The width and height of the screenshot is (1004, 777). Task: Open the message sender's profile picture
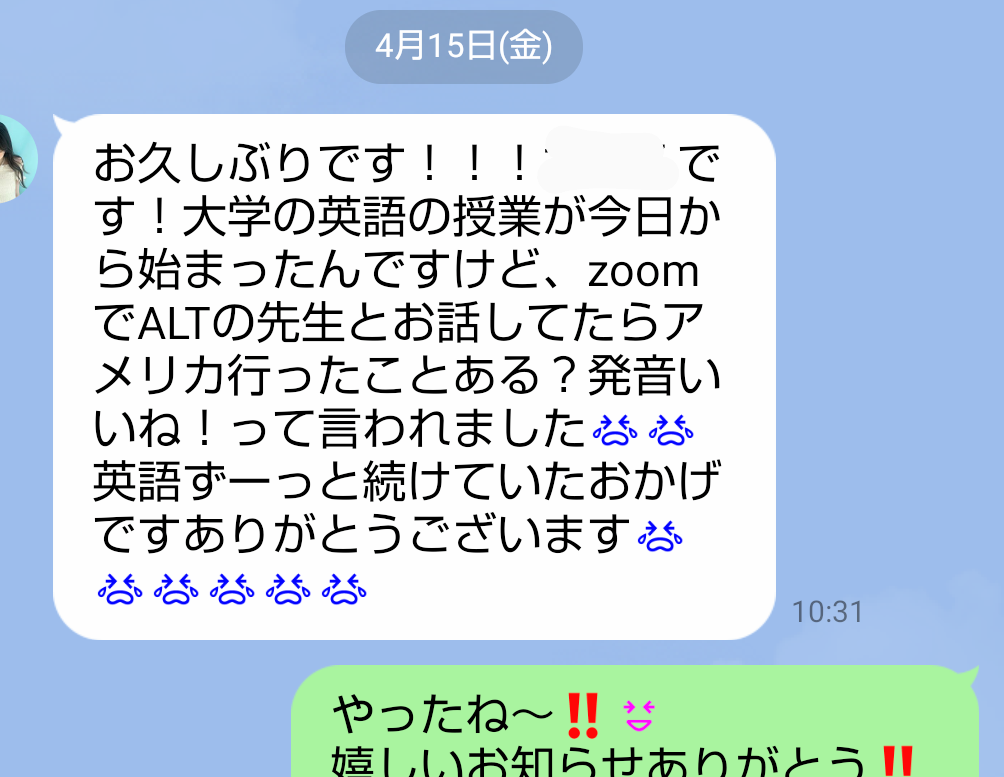pyautogui.click(x=14, y=158)
